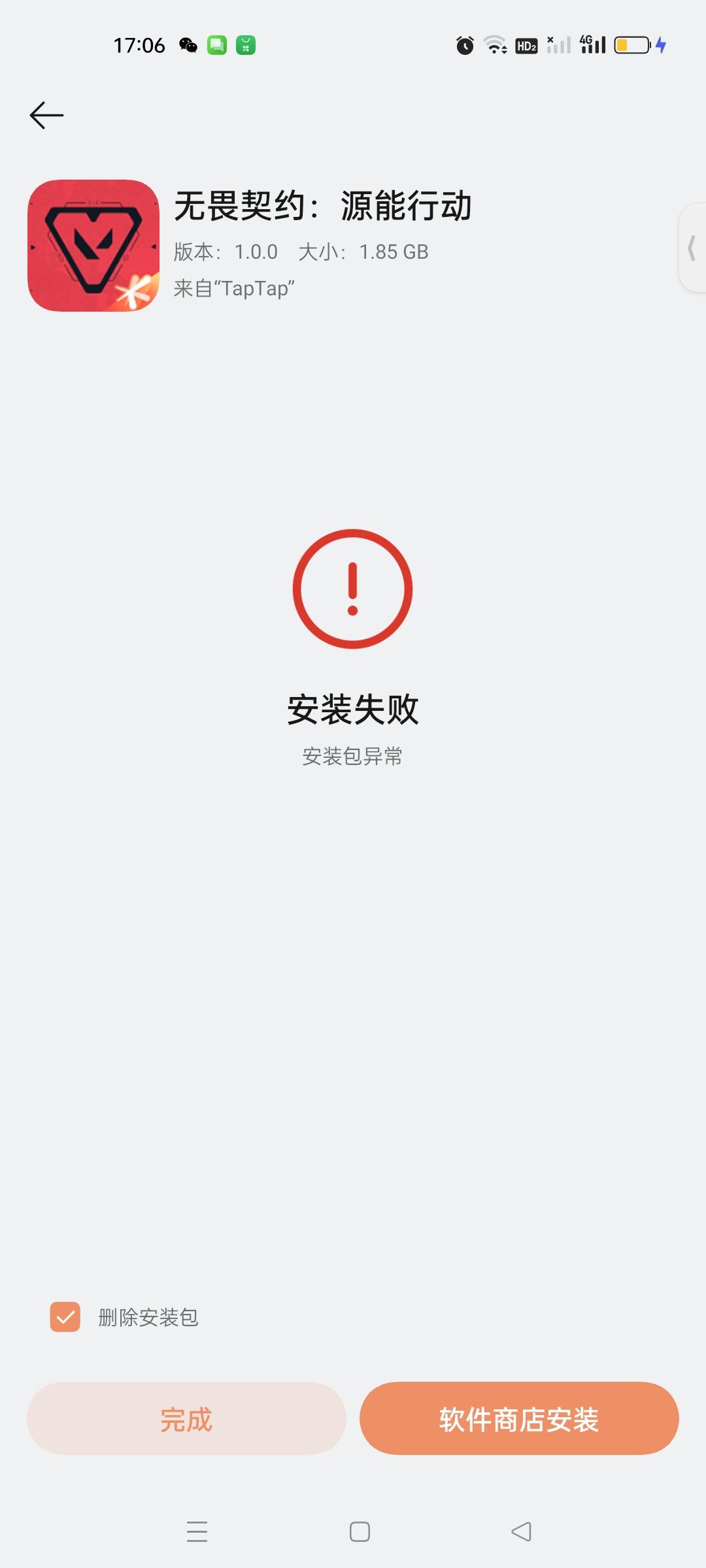Tap the back arrow at top left

(46, 114)
